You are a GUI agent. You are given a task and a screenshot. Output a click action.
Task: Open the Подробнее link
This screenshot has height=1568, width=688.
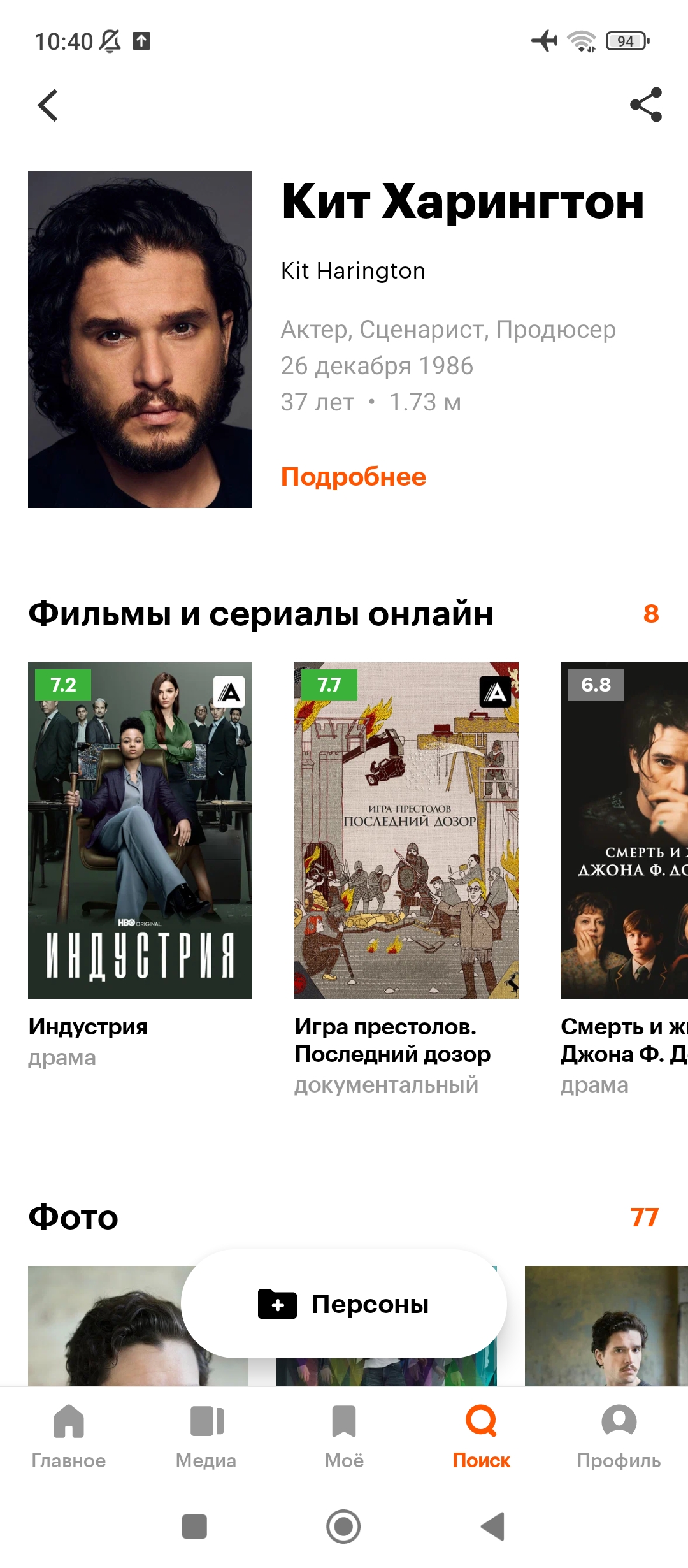354,477
